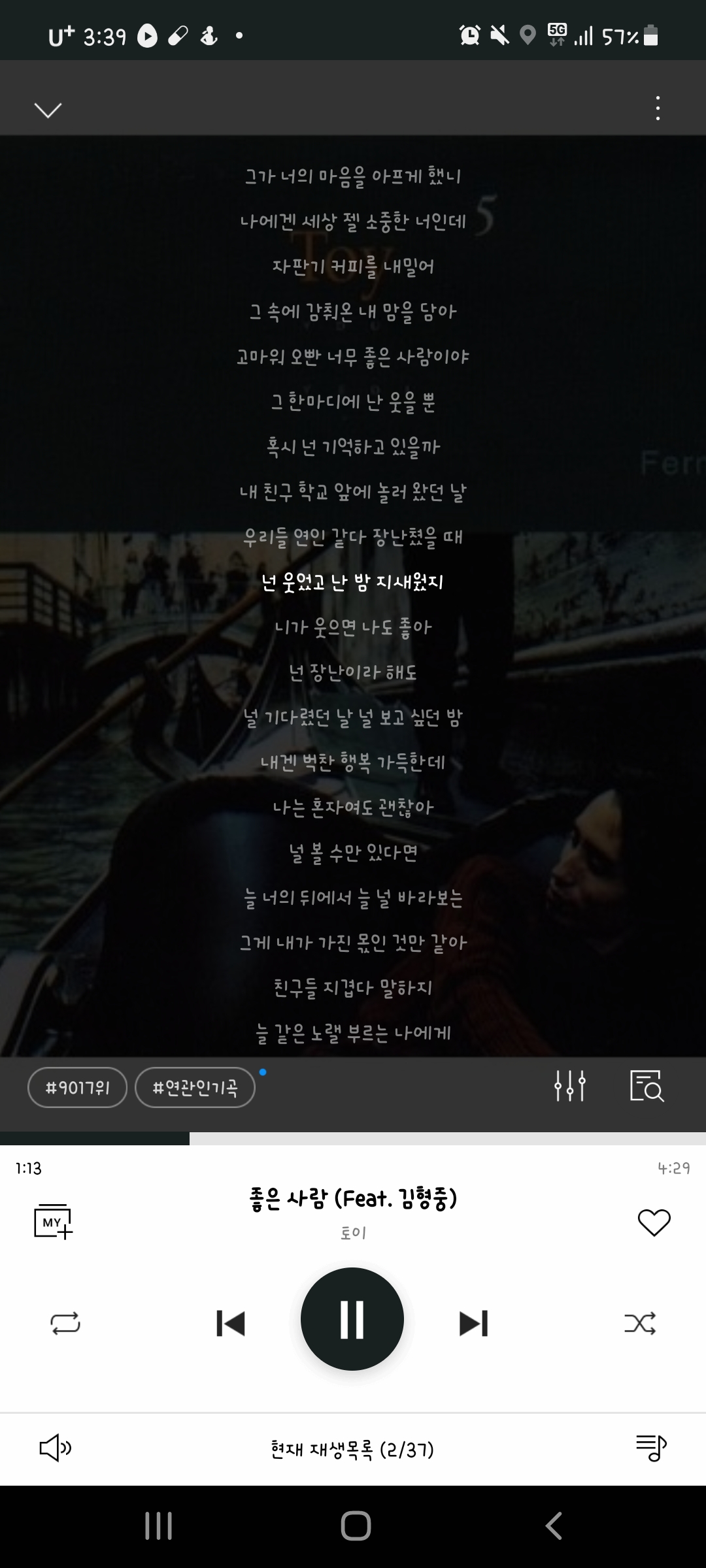Open the #연관인기곡 related songs chip
The image size is (706, 1568).
point(195,1088)
